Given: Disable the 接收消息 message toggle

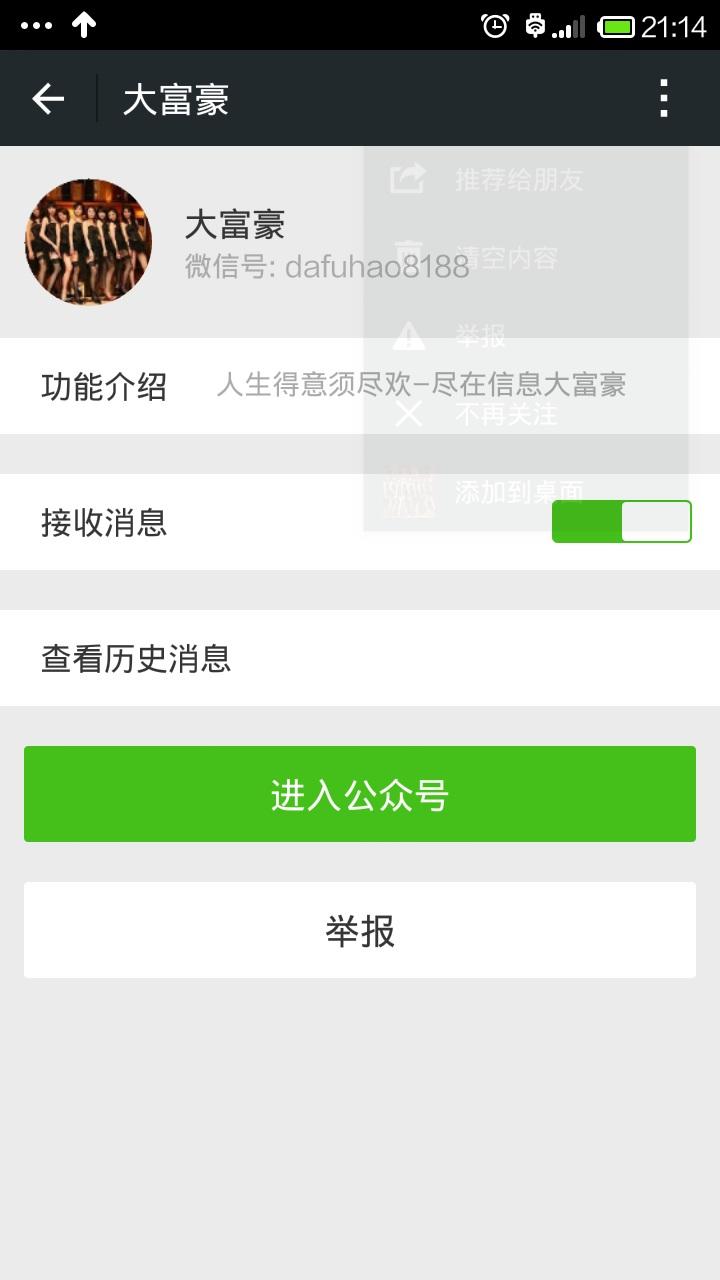Looking at the screenshot, I should tap(623, 521).
